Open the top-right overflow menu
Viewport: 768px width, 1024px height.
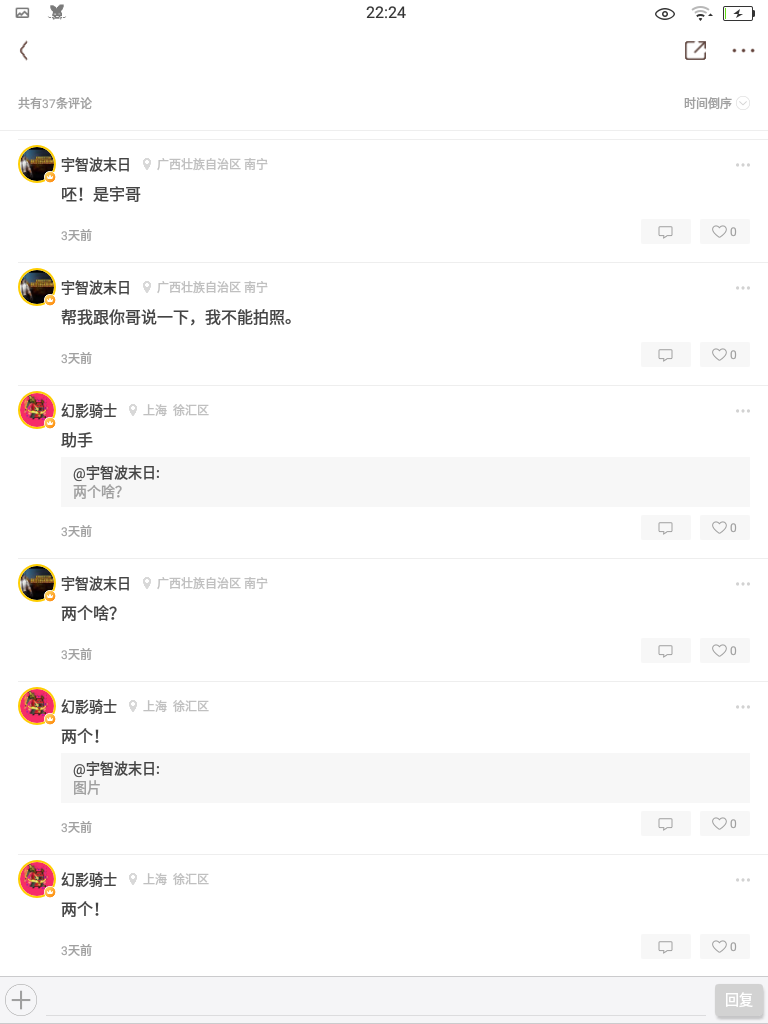tap(743, 50)
